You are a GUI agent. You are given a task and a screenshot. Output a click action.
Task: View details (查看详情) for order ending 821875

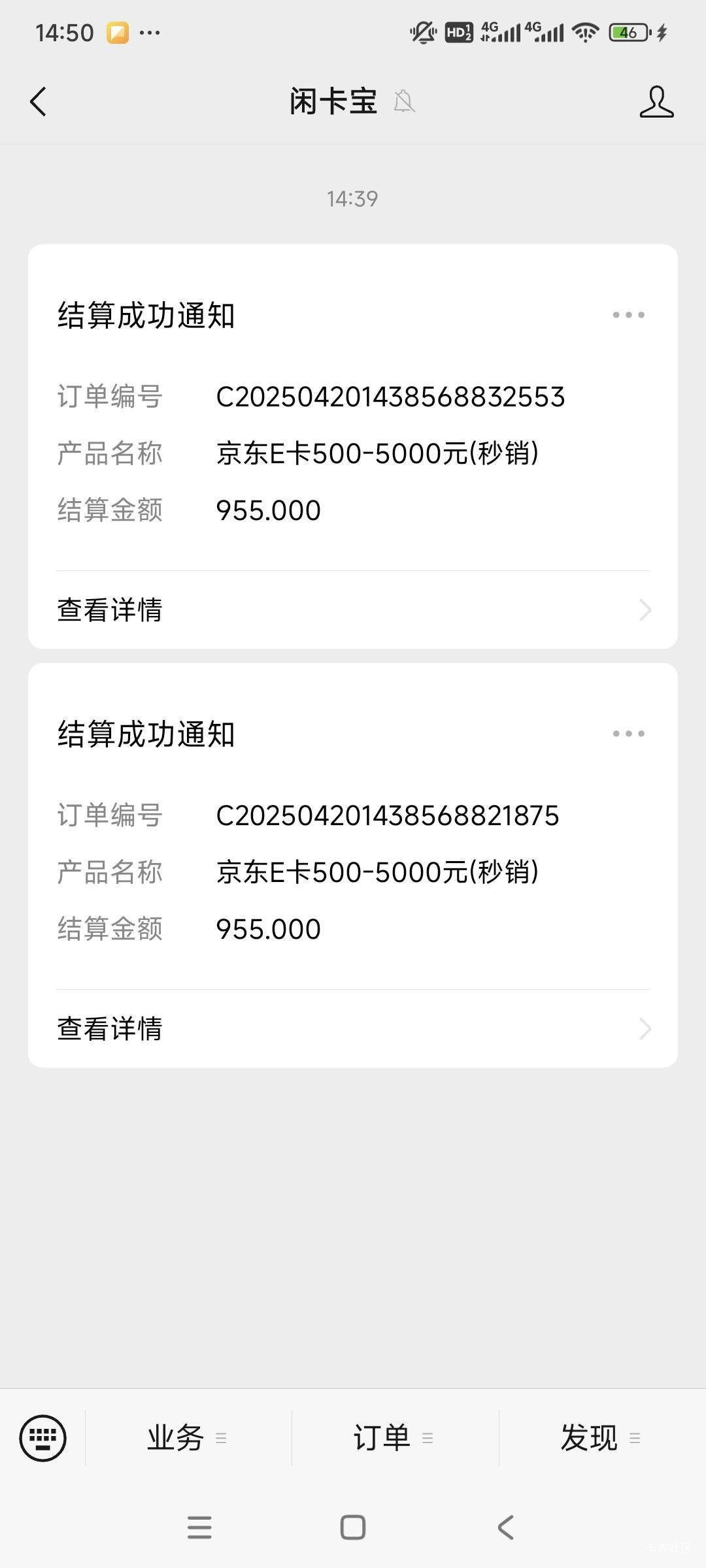tap(353, 1029)
